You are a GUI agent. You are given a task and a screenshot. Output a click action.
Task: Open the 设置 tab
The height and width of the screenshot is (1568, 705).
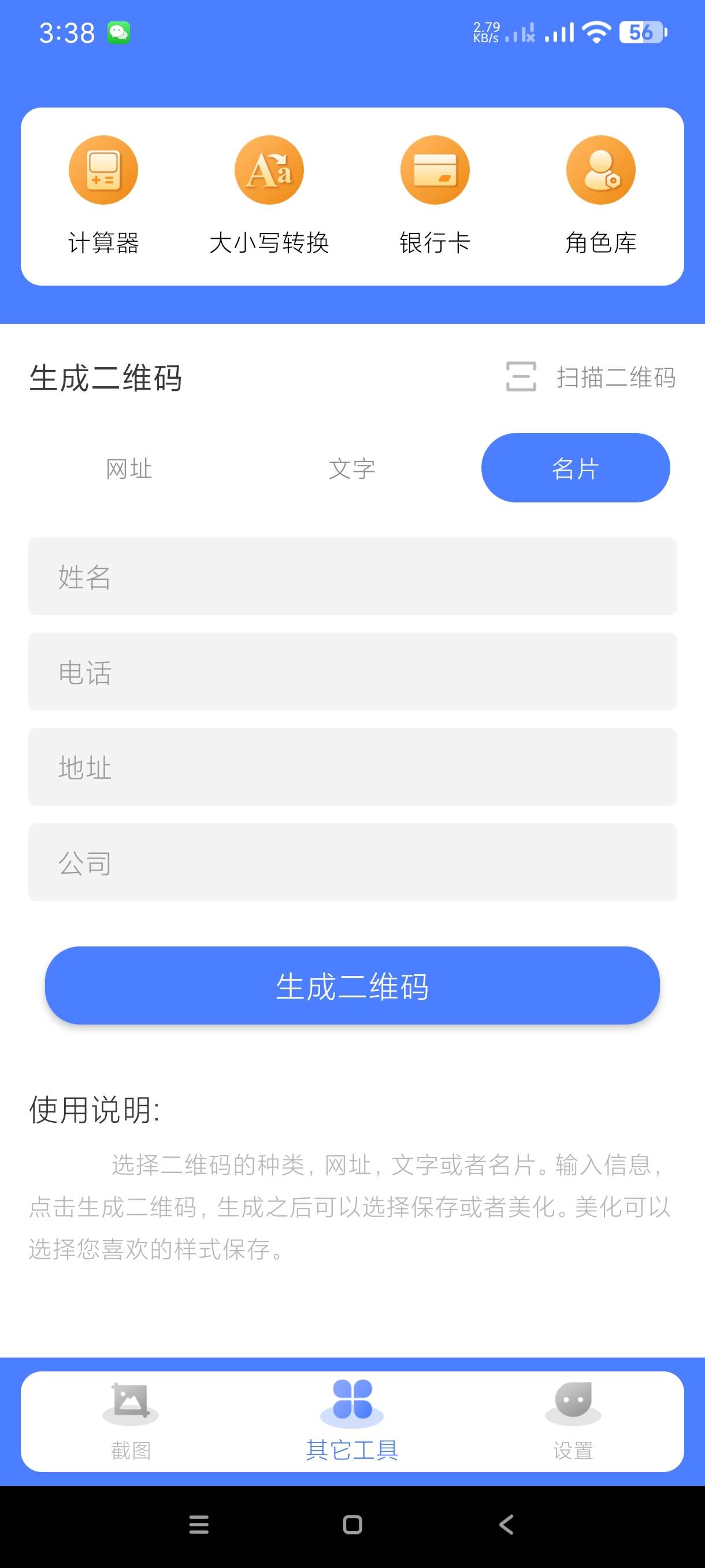point(573,1421)
